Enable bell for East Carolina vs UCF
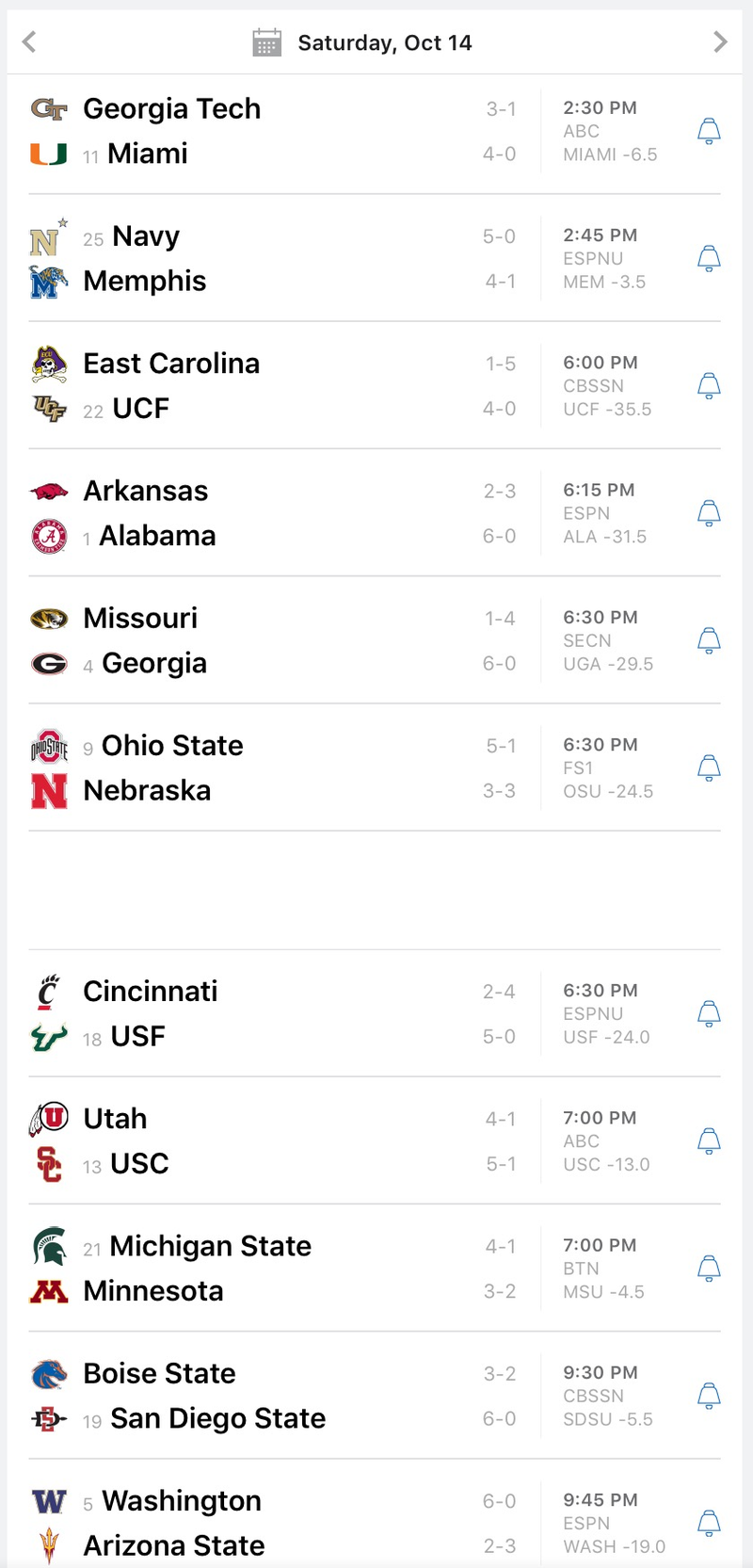This screenshot has width=753, height=1568. pos(709,385)
